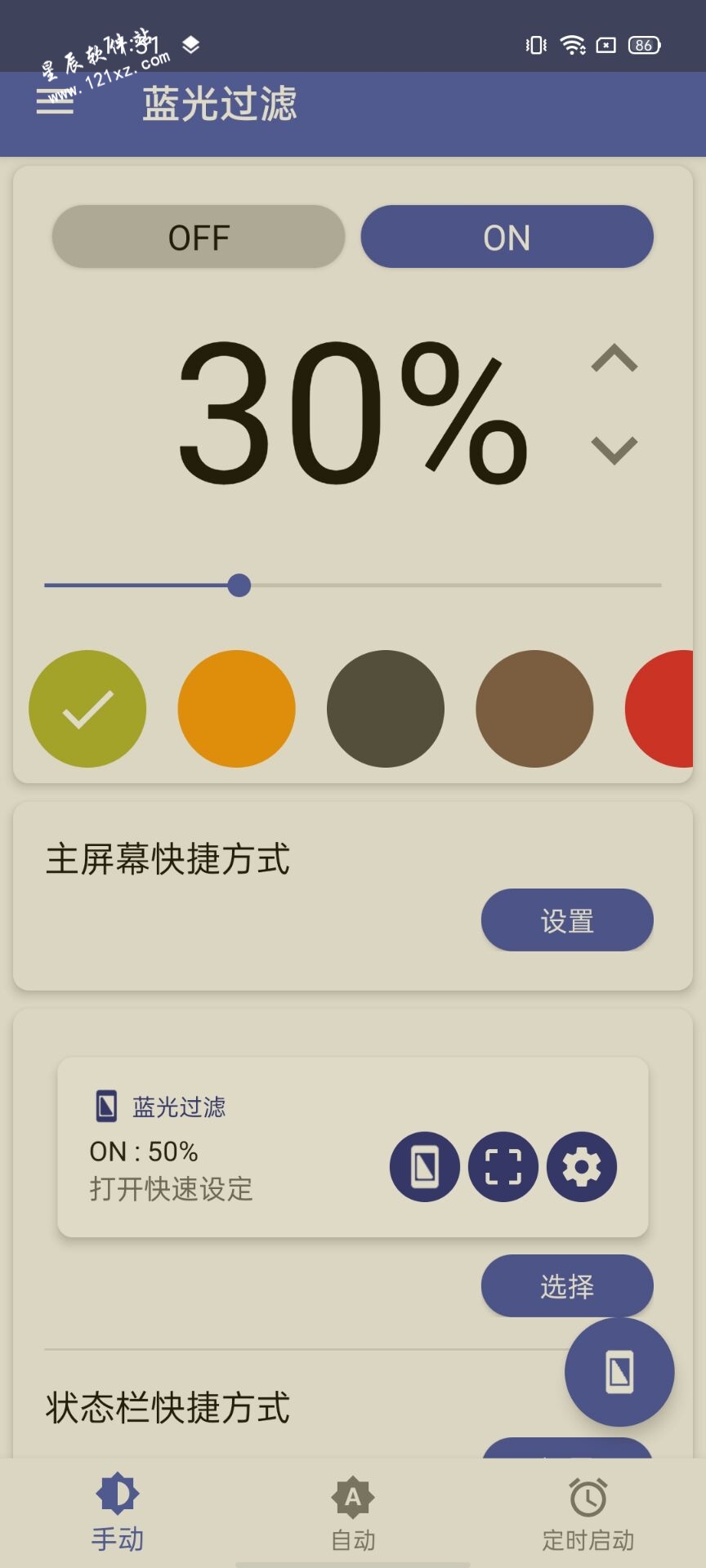The image size is (706, 1568).
Task: Increase filter percentage with up arrow
Action: click(x=614, y=359)
